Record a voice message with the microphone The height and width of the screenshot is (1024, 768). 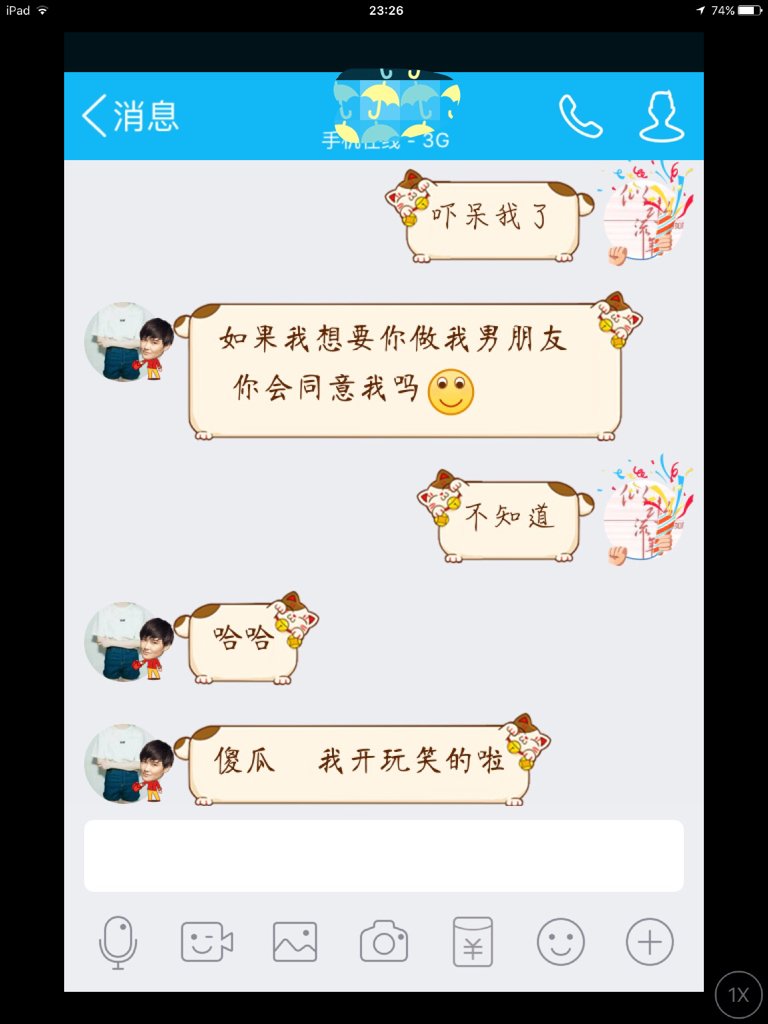click(x=118, y=942)
